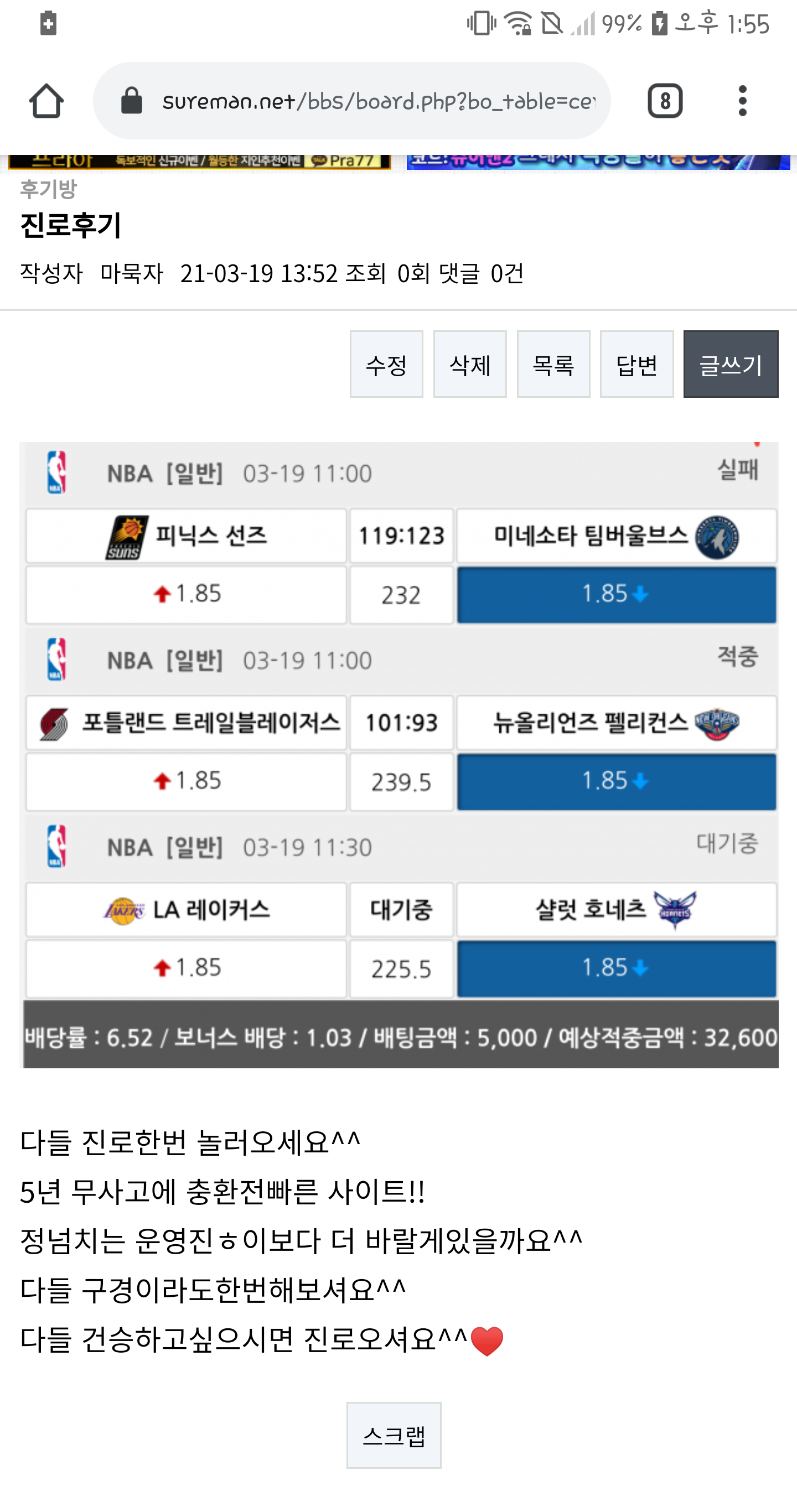Screen dimensions: 797x1512
Task: Scrap this post with 스크랩
Action: [x=394, y=1436]
